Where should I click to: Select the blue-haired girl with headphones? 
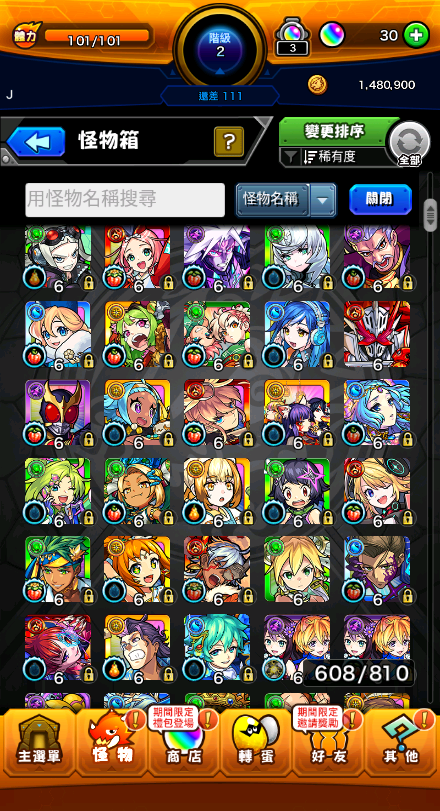[297, 335]
